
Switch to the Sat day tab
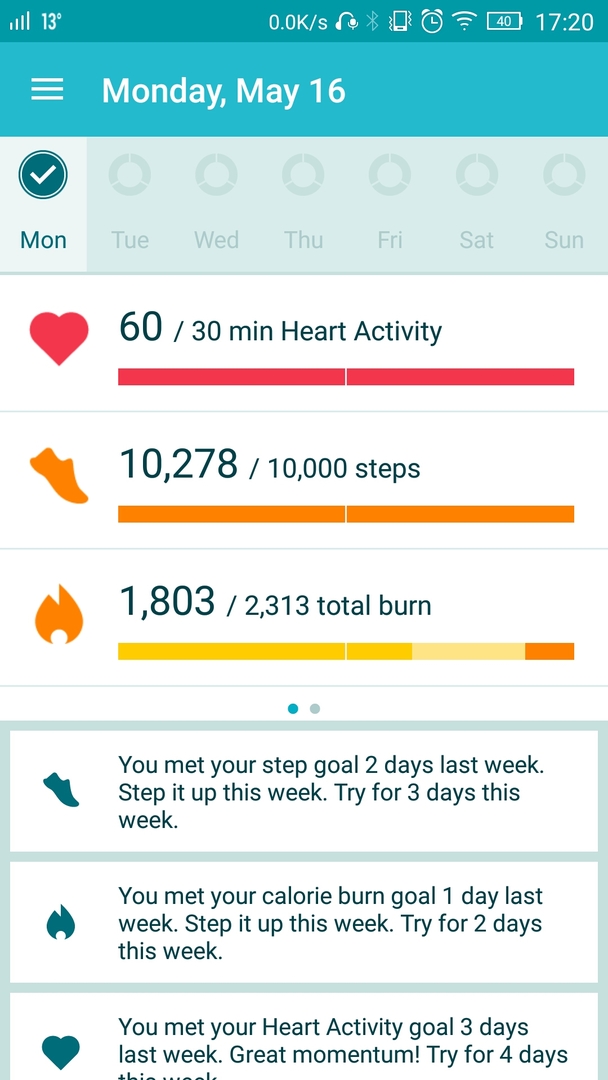click(477, 204)
